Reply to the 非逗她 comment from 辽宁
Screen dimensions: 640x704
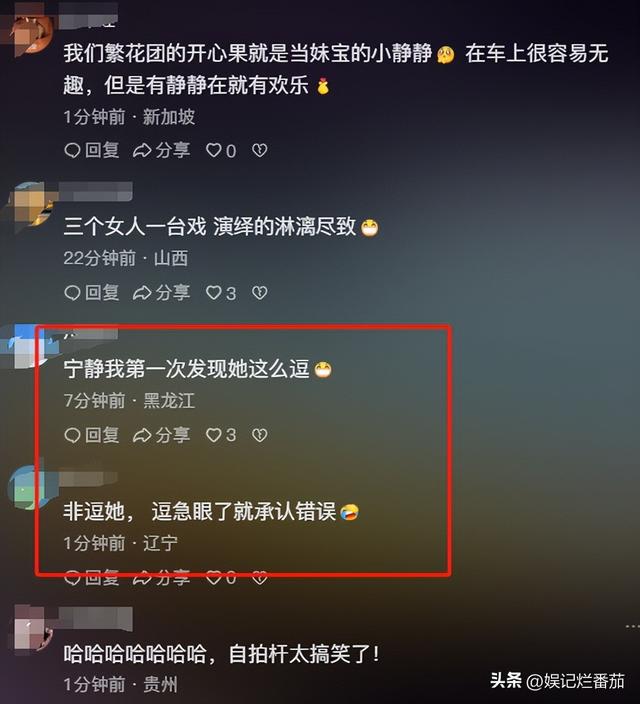91,577
